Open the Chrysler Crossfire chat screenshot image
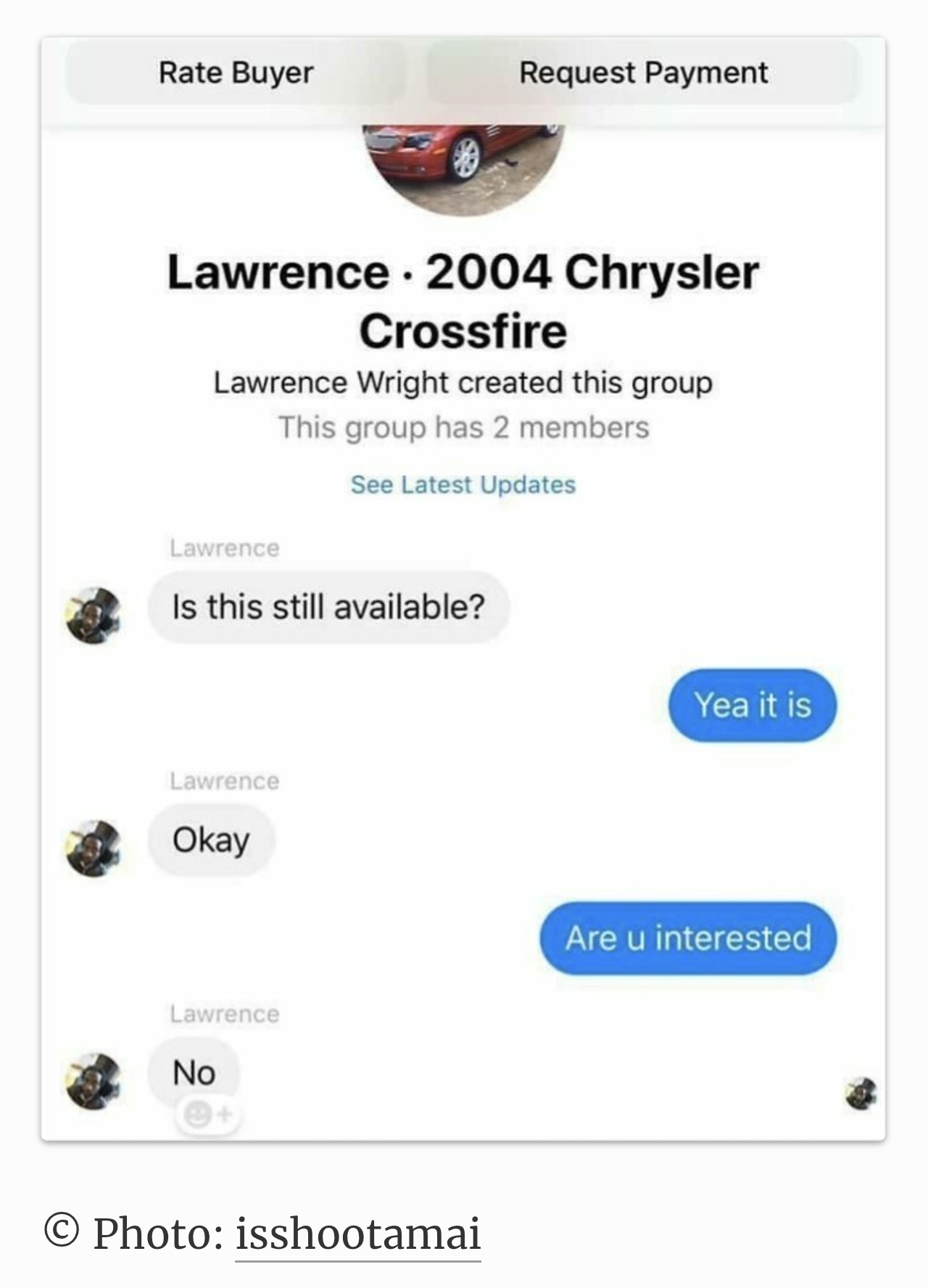This screenshot has width=928, height=1288. 463,587
